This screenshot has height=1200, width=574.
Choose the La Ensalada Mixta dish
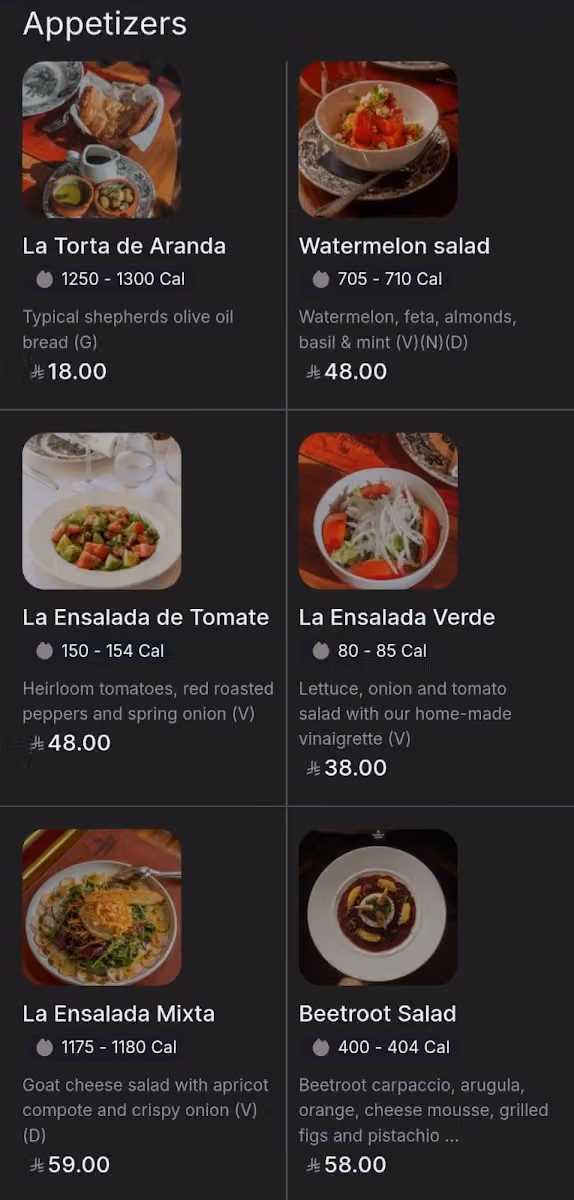tap(143, 1004)
